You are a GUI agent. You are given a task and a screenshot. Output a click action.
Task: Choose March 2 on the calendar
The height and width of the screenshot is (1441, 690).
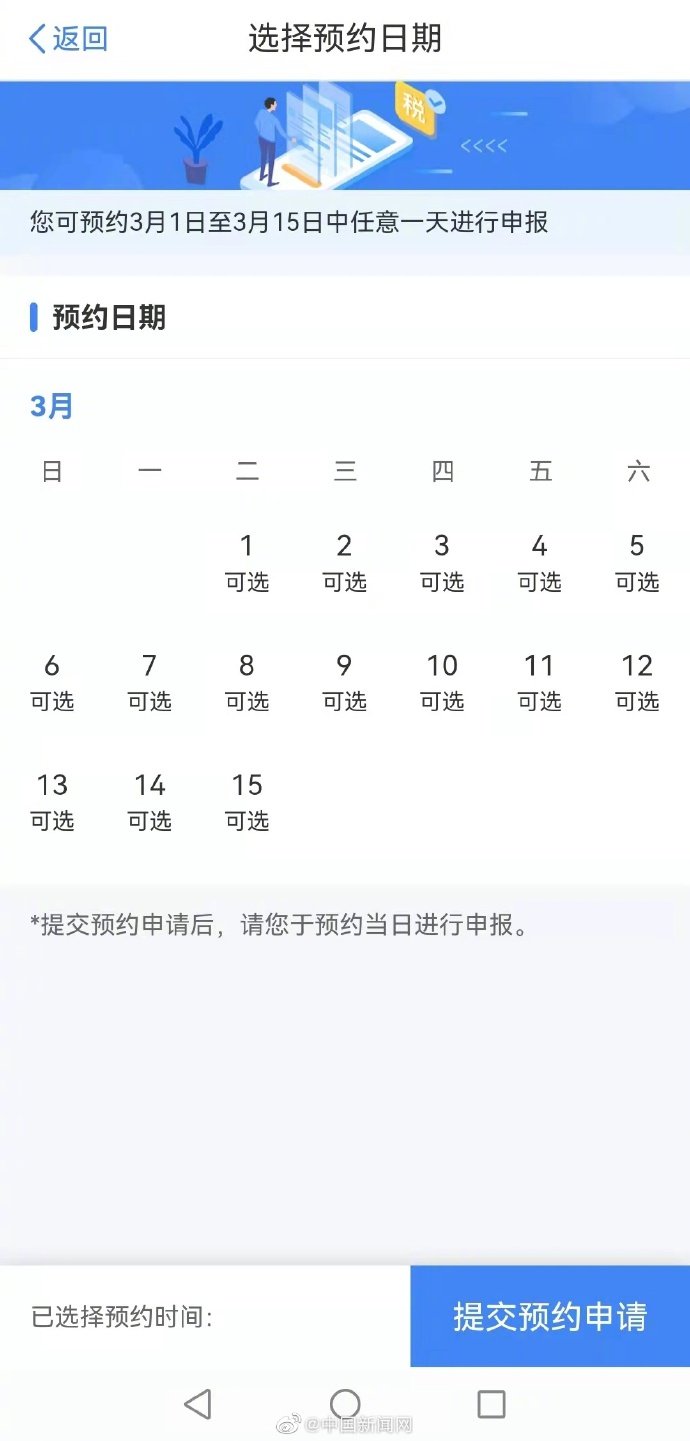(x=344, y=562)
